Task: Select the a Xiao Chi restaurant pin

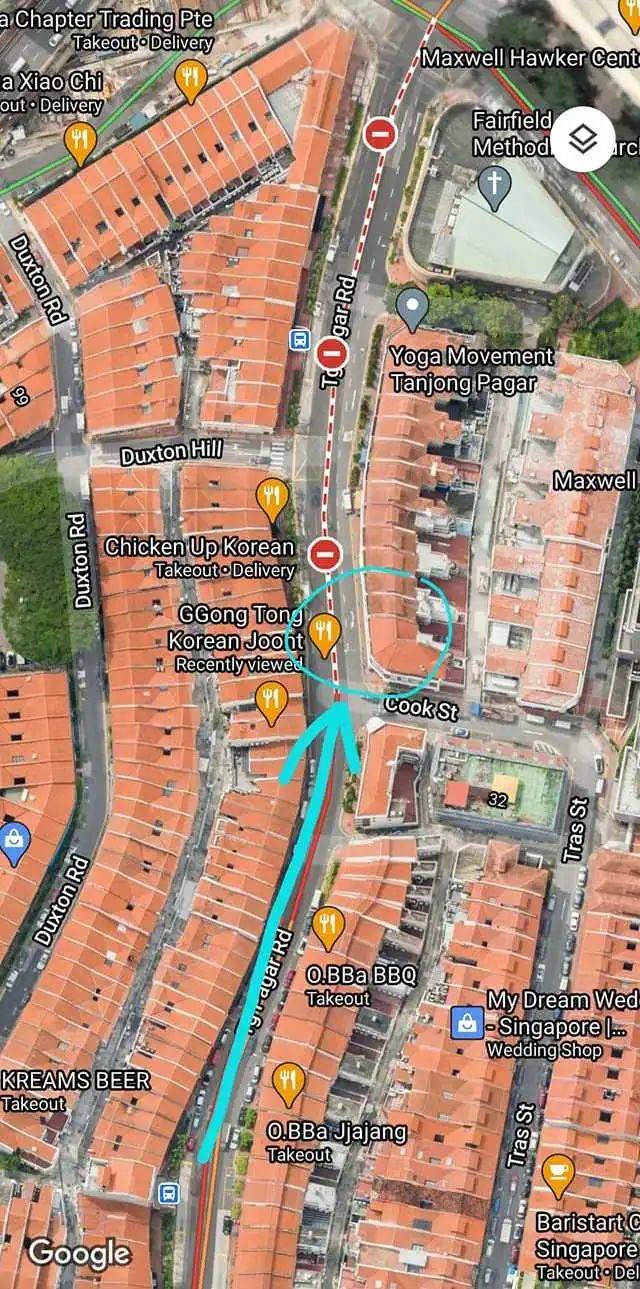Action: click(80, 139)
